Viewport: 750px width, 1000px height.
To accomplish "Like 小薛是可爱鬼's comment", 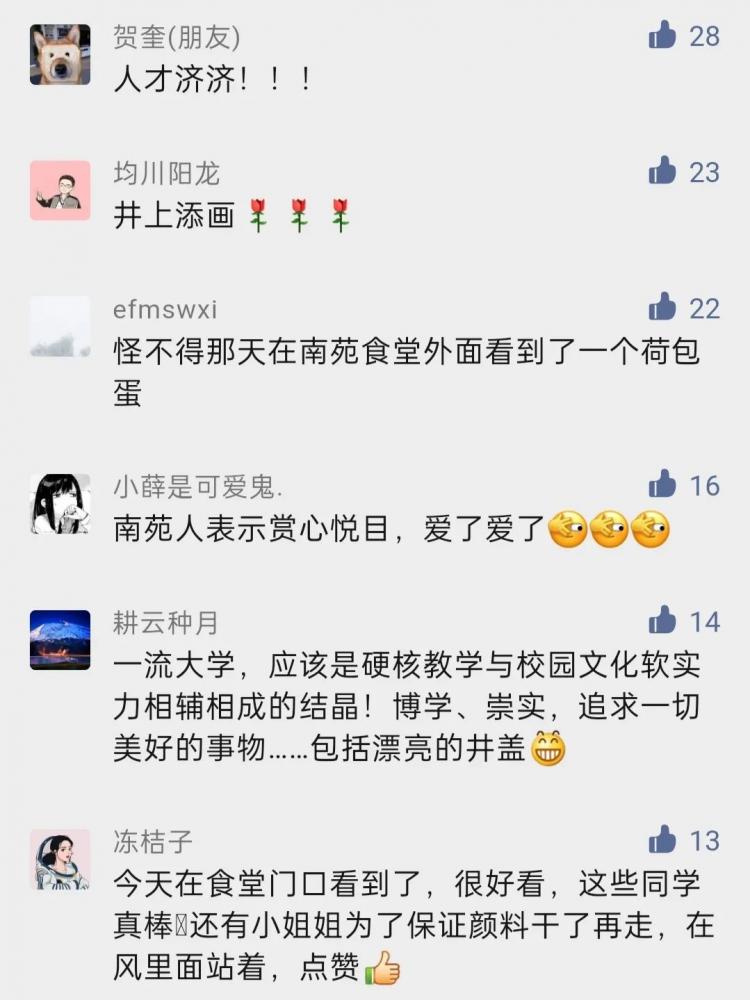I will [663, 486].
